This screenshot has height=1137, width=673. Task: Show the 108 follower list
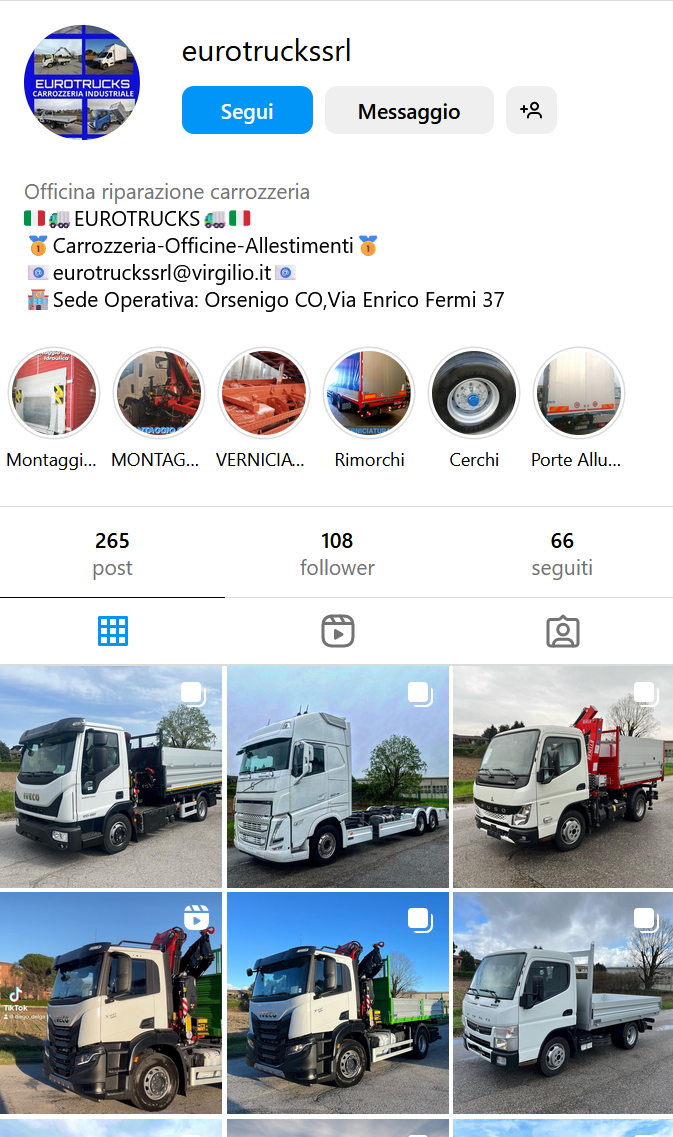coord(337,554)
